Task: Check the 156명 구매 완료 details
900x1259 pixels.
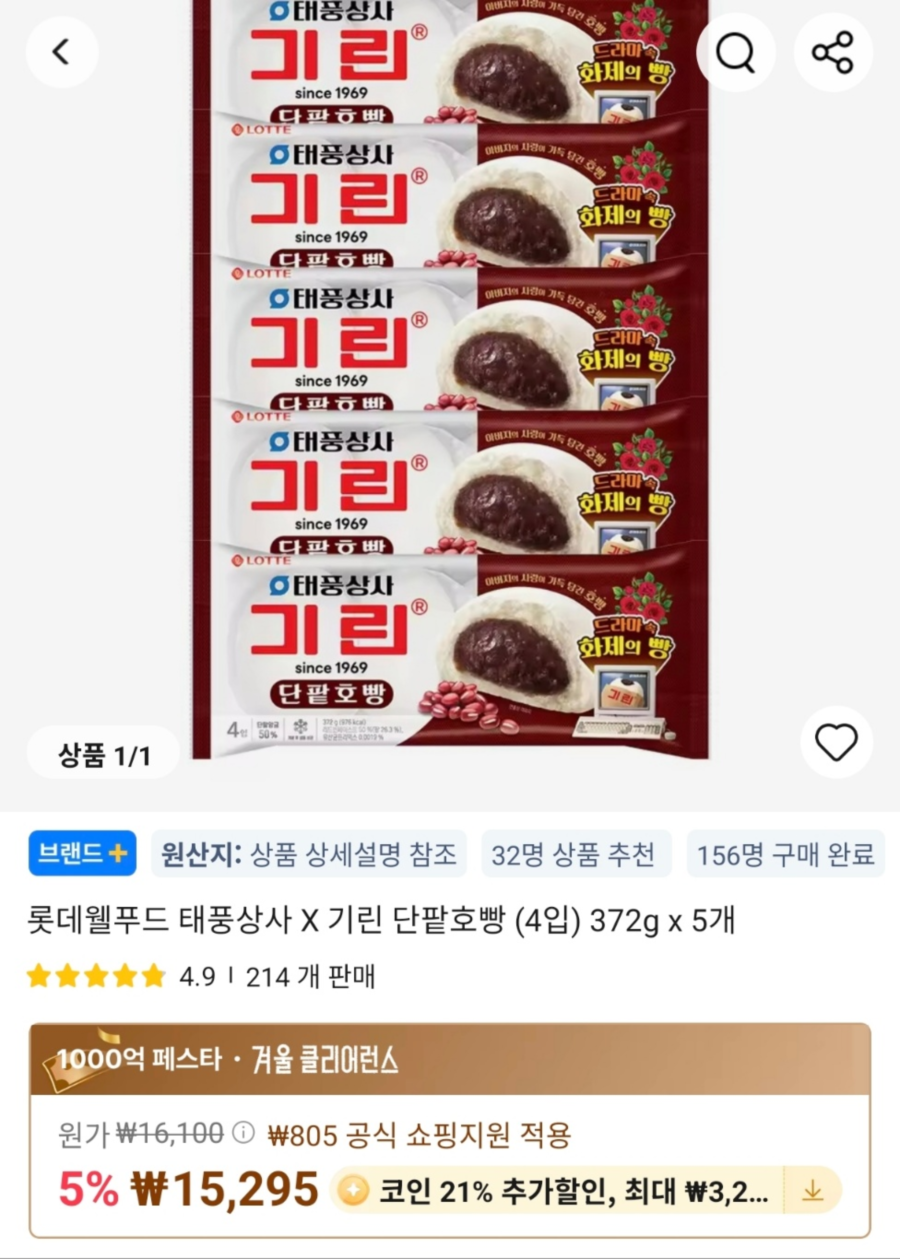Action: (785, 853)
